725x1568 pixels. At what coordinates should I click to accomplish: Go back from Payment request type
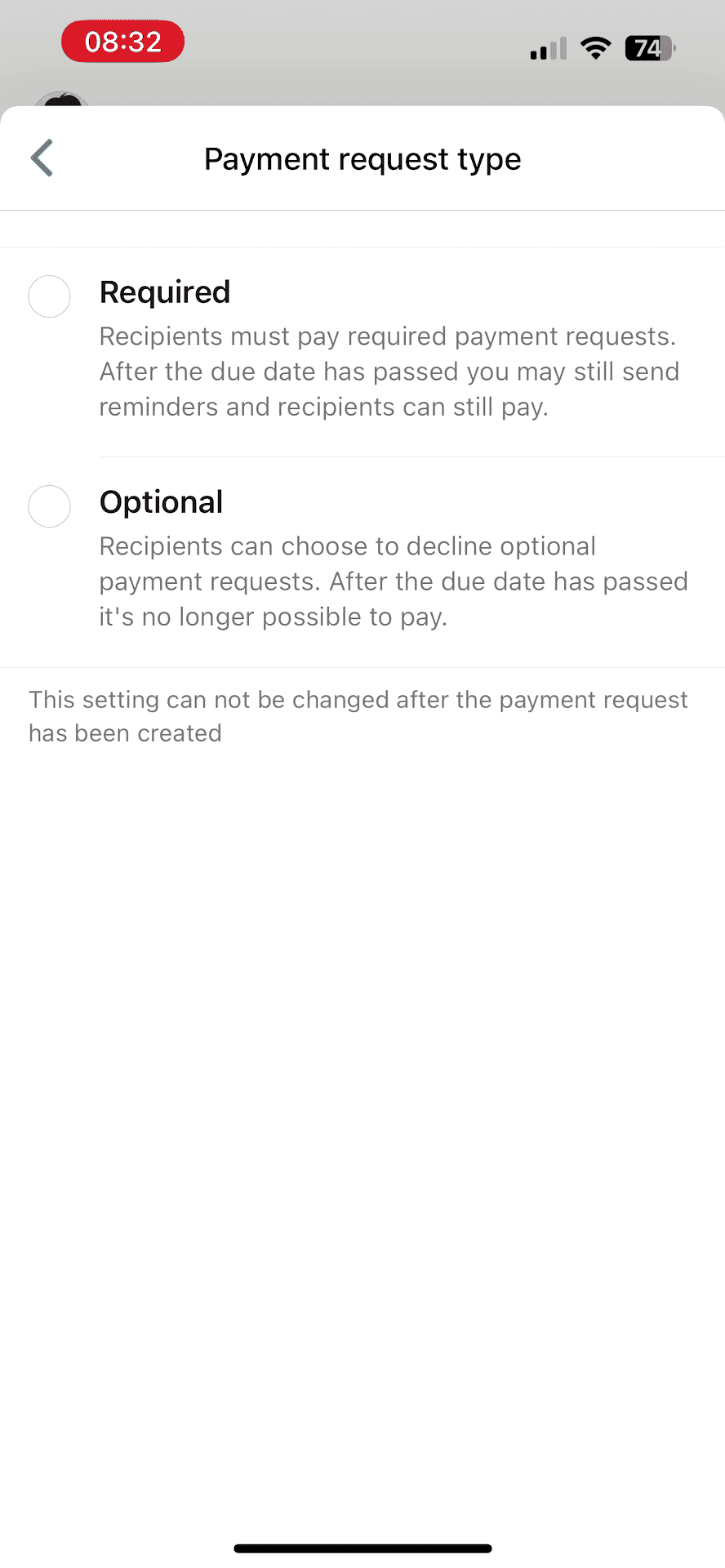pyautogui.click(x=42, y=158)
